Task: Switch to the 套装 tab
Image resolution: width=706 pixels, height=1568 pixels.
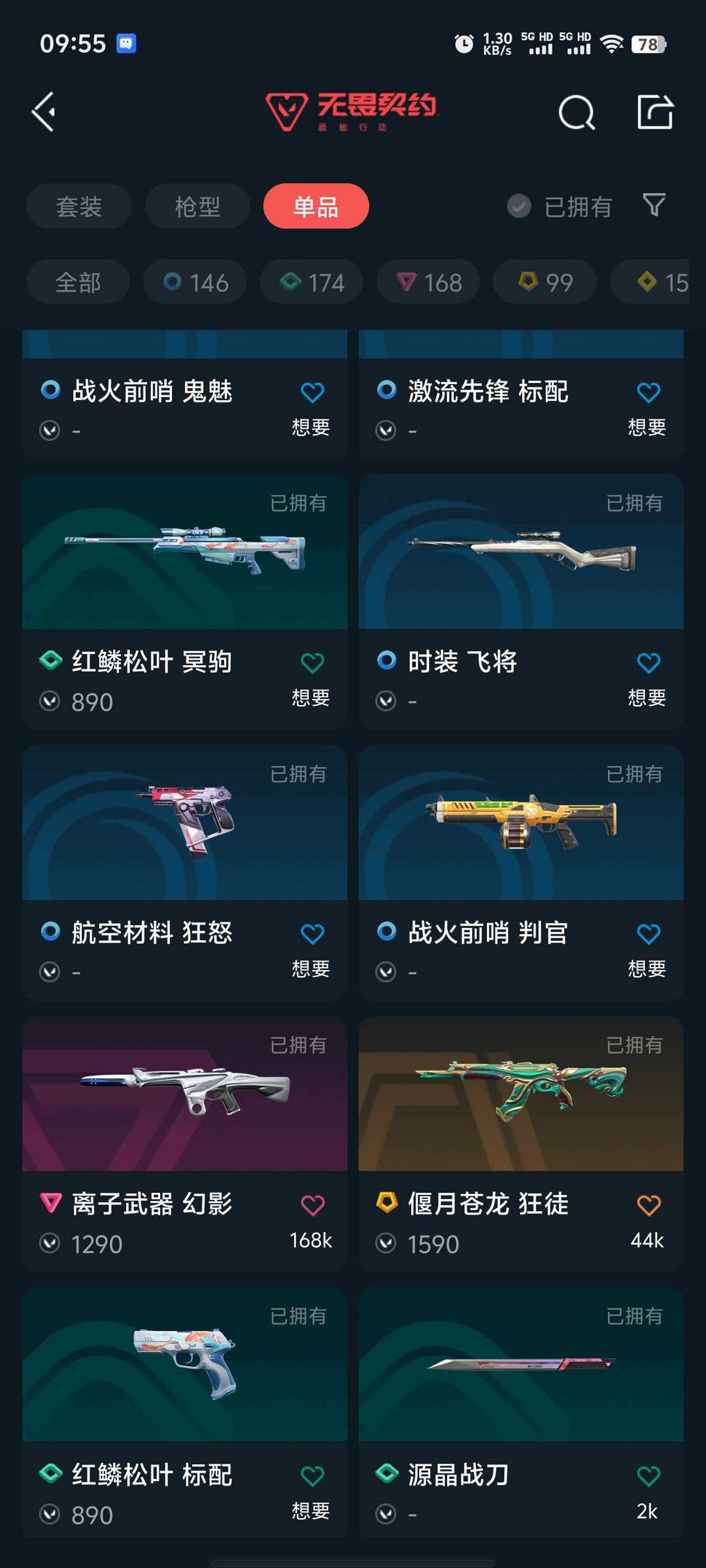Action: click(x=78, y=206)
